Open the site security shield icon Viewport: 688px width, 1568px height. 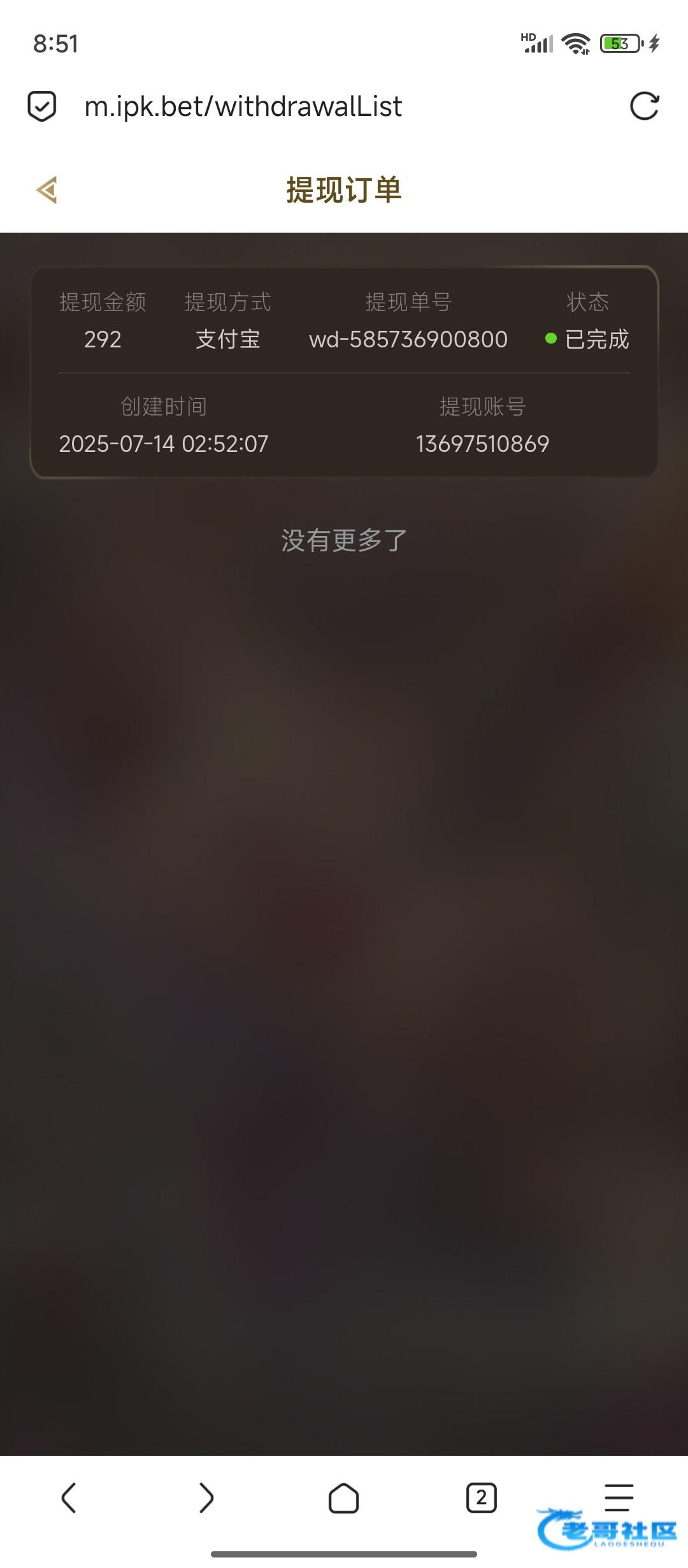tap(42, 106)
